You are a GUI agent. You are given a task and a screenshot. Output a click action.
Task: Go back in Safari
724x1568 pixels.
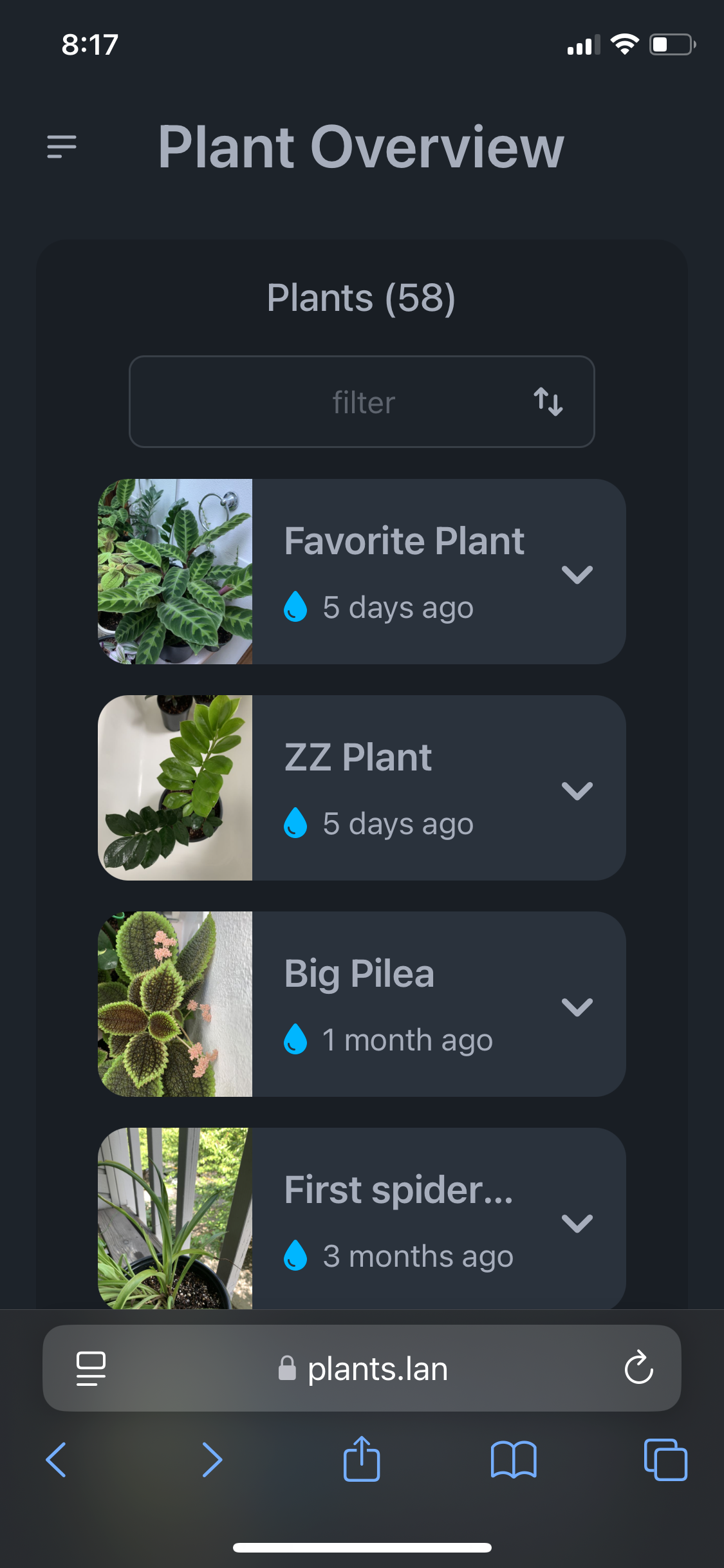click(56, 1459)
